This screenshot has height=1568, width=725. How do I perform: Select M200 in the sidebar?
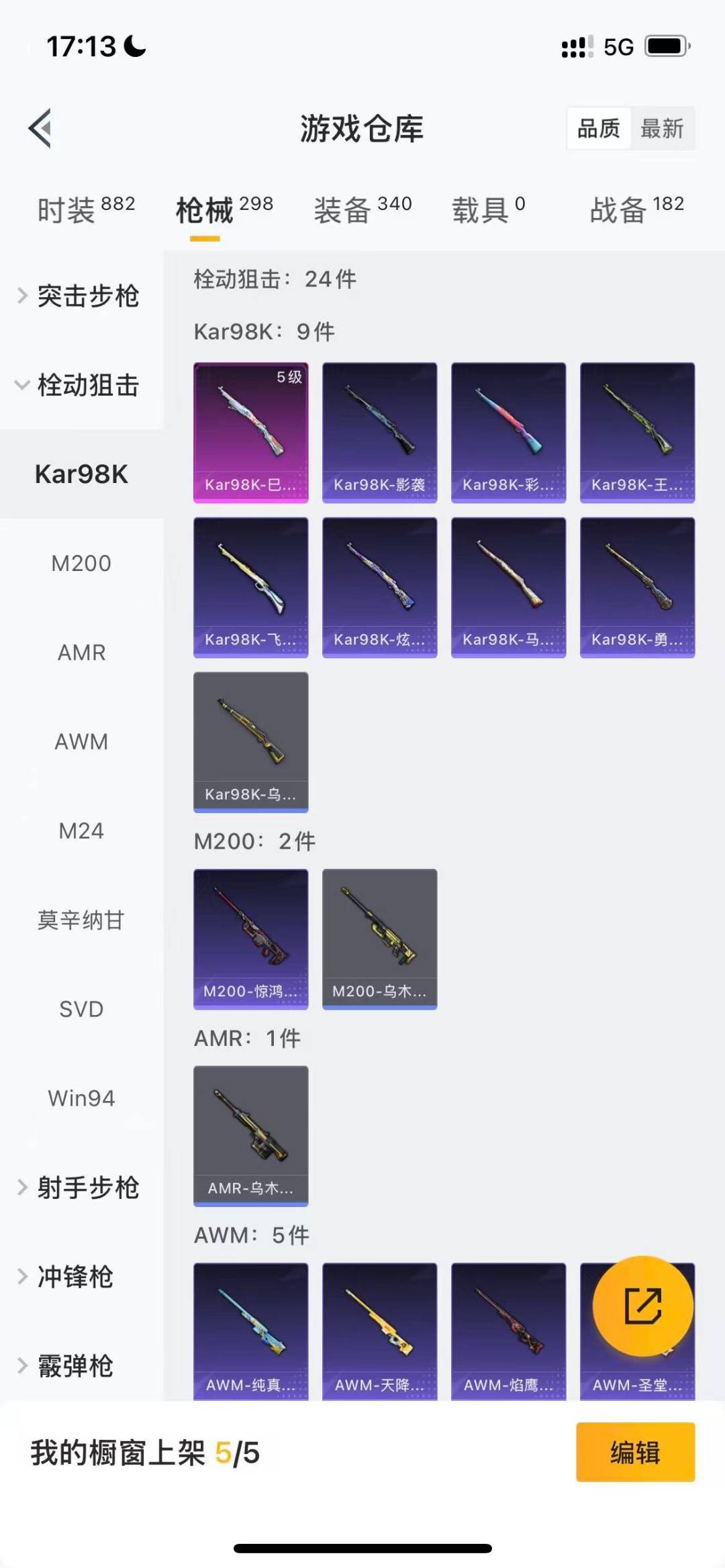coord(81,564)
